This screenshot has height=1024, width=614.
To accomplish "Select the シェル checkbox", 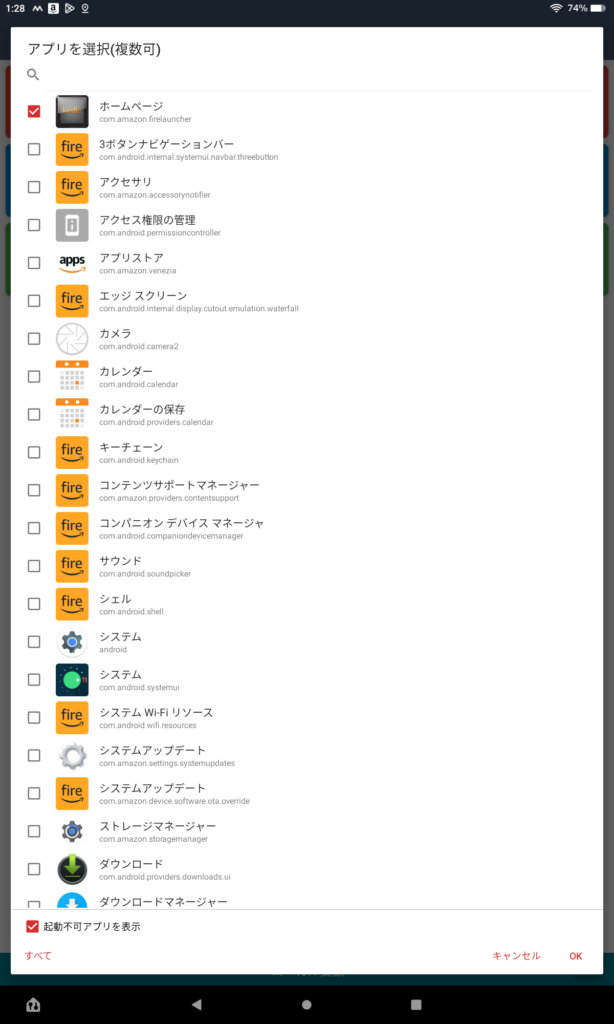I will pos(34,604).
